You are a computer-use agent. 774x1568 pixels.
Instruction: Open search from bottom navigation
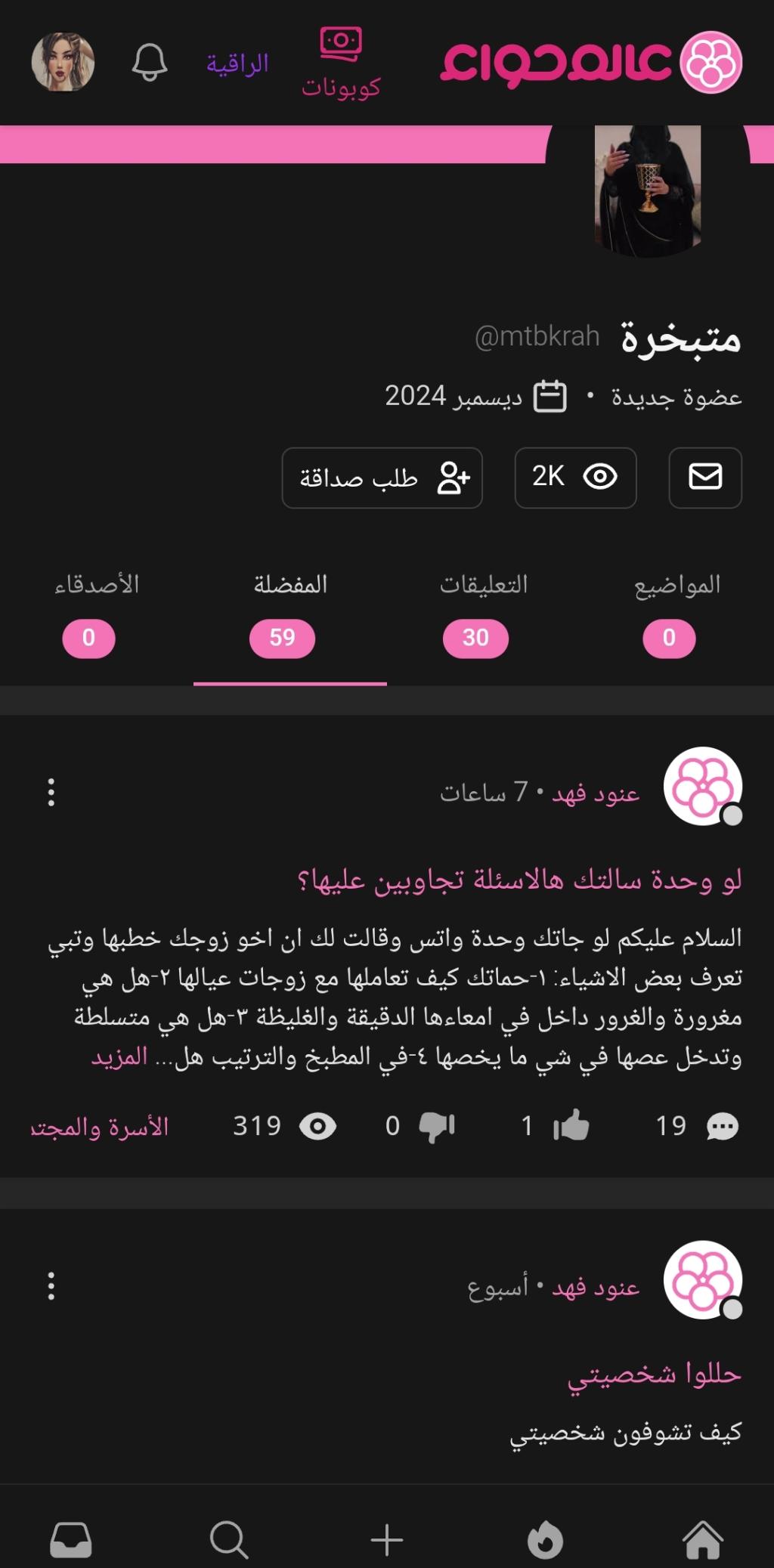coord(228,1539)
